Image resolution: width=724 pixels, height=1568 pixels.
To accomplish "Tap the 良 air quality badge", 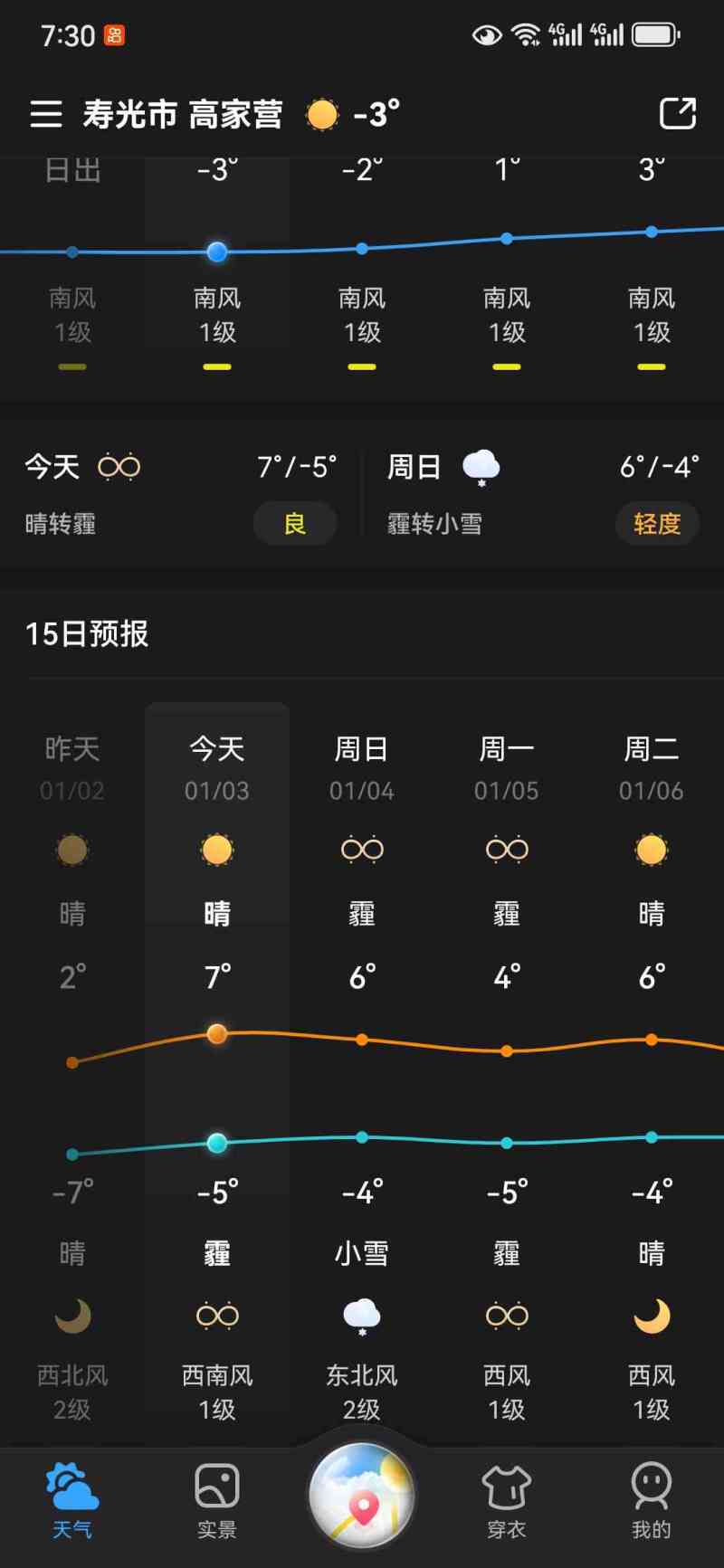I will (x=295, y=524).
